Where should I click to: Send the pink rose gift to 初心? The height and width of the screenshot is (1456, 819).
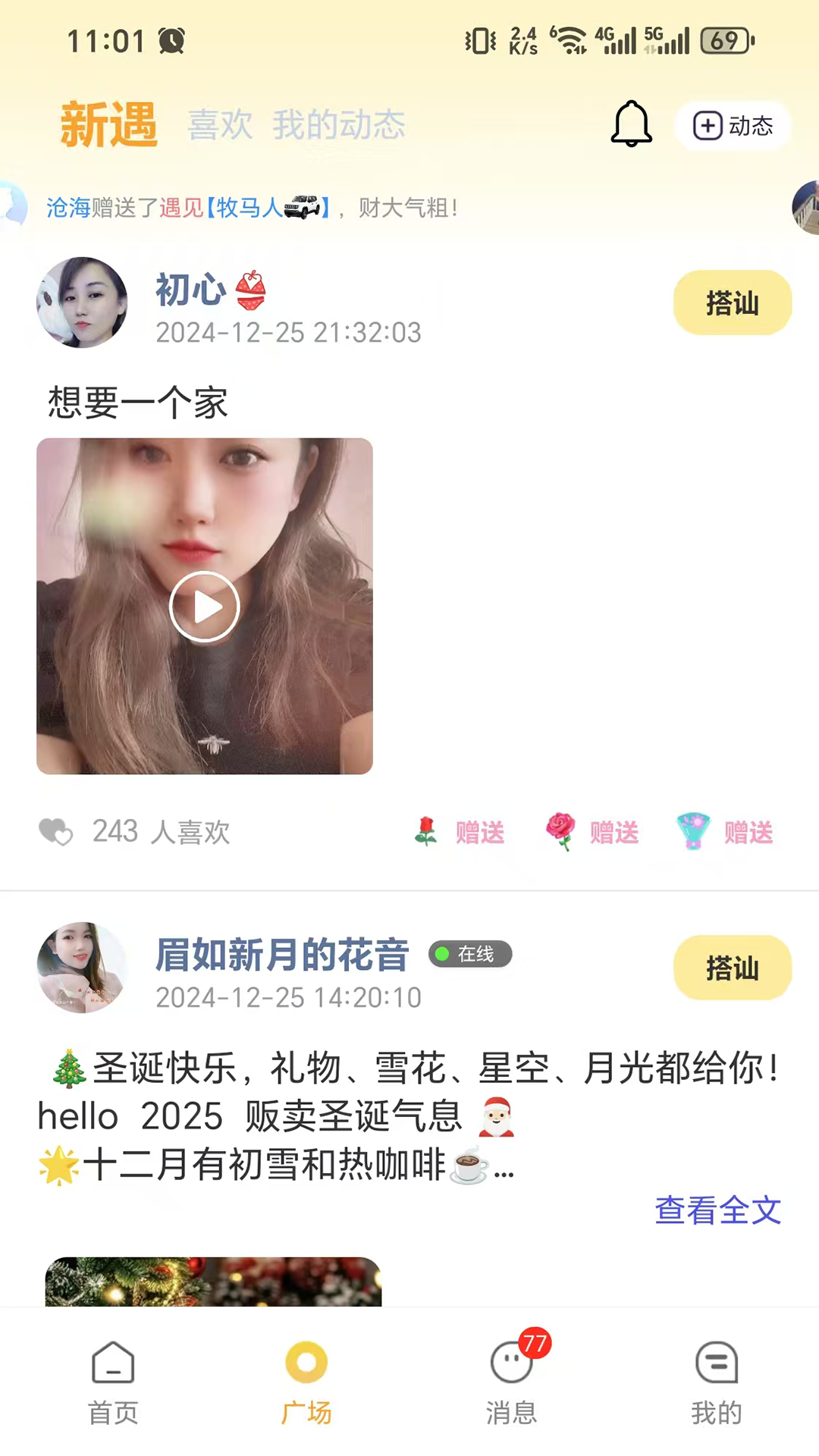tap(593, 832)
